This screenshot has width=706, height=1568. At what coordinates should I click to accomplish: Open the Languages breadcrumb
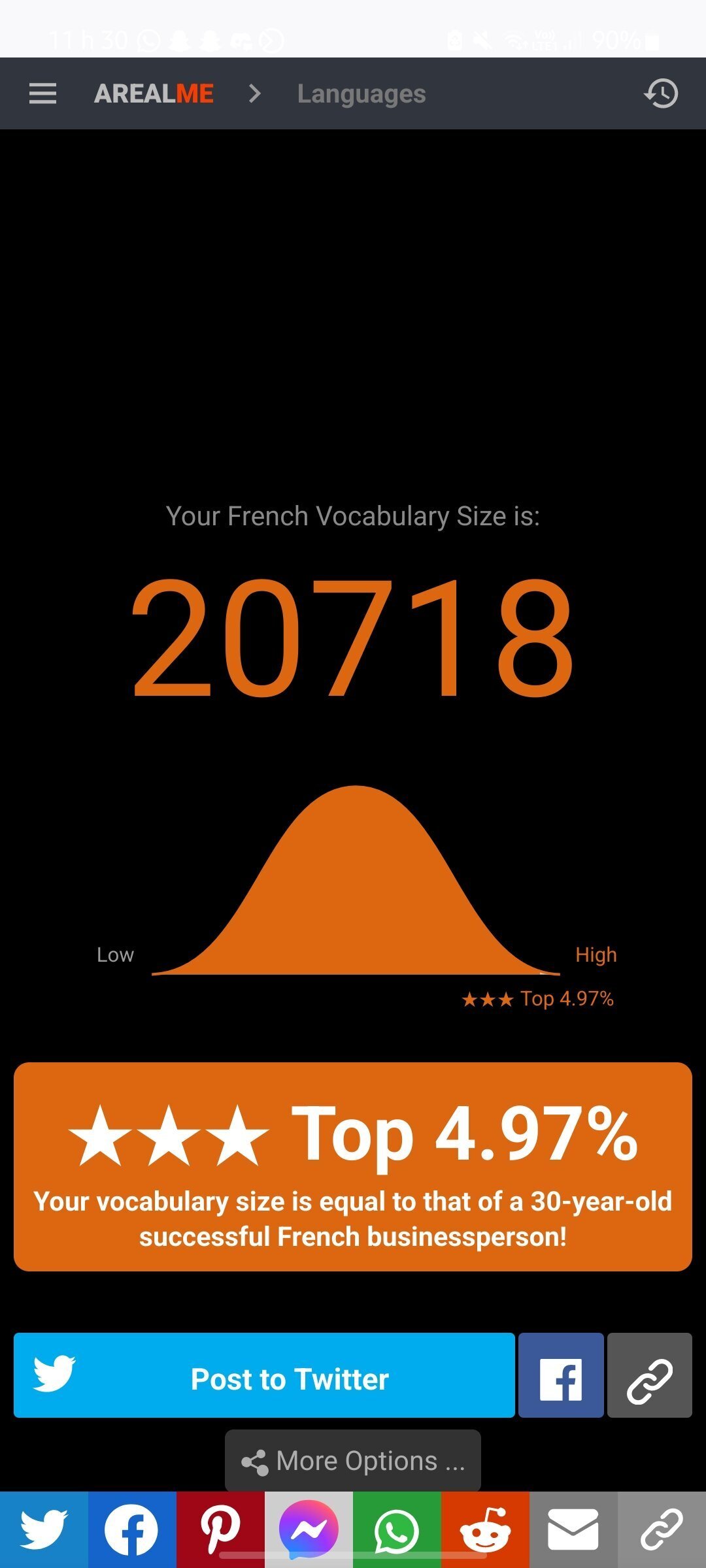tap(361, 94)
